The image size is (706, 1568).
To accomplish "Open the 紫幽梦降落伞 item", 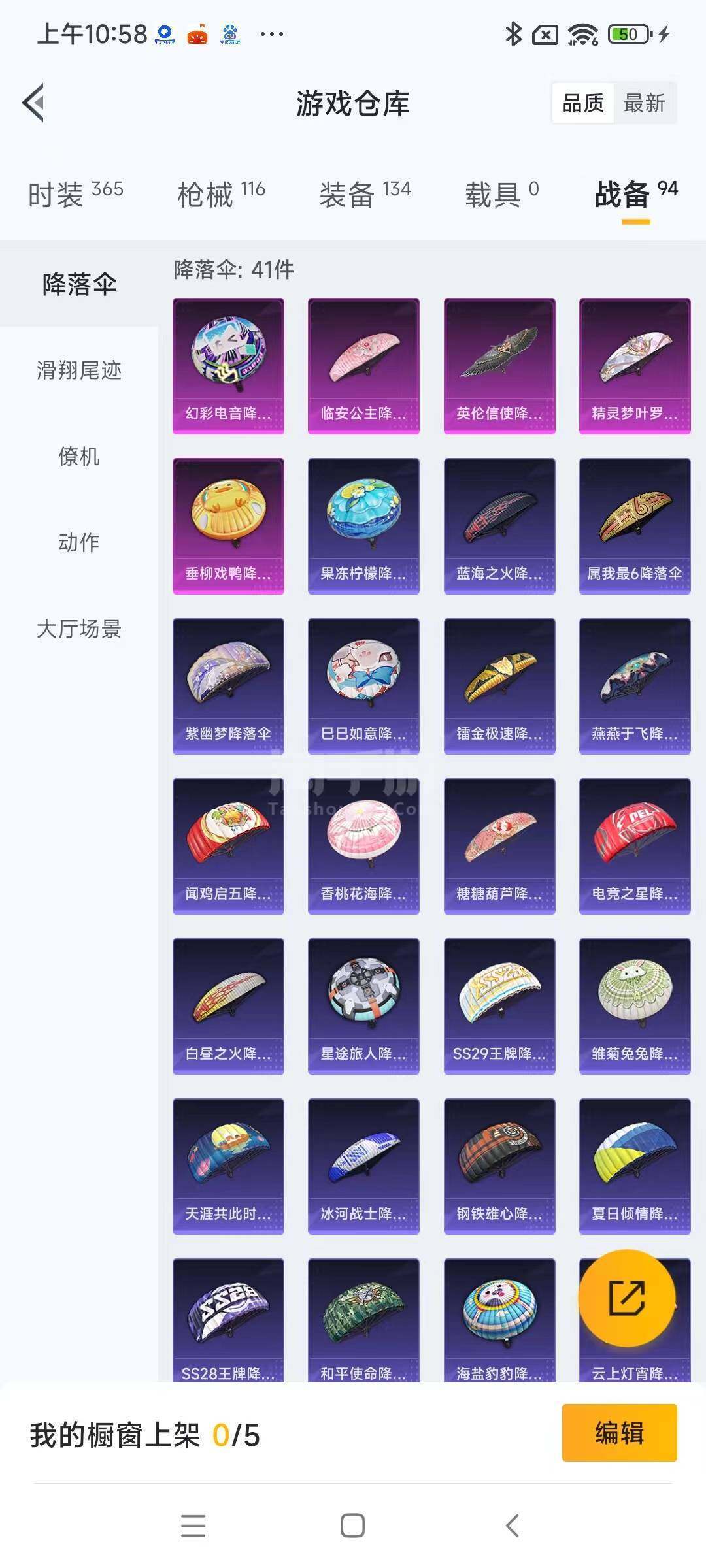I will coord(228,686).
